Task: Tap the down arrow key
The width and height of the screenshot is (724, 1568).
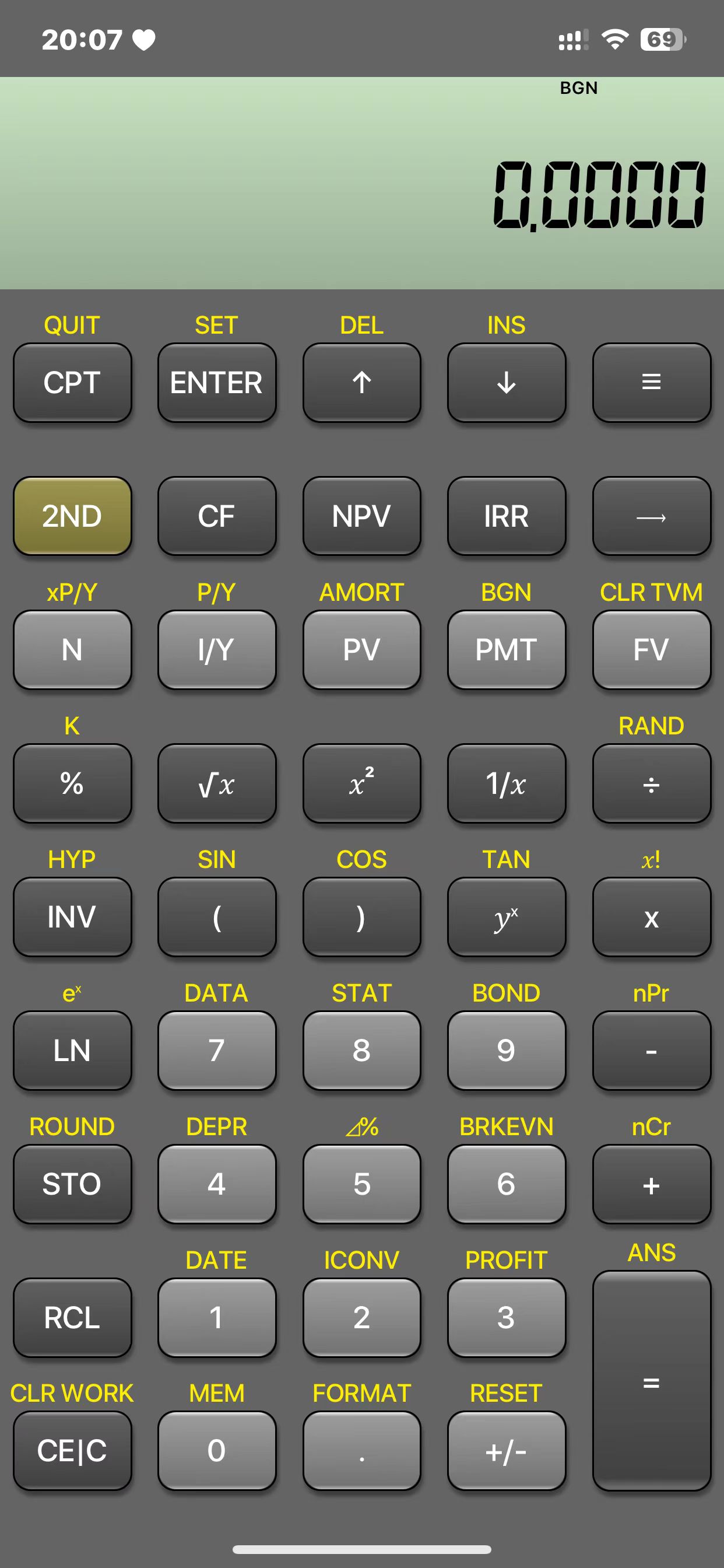Action: [506, 382]
